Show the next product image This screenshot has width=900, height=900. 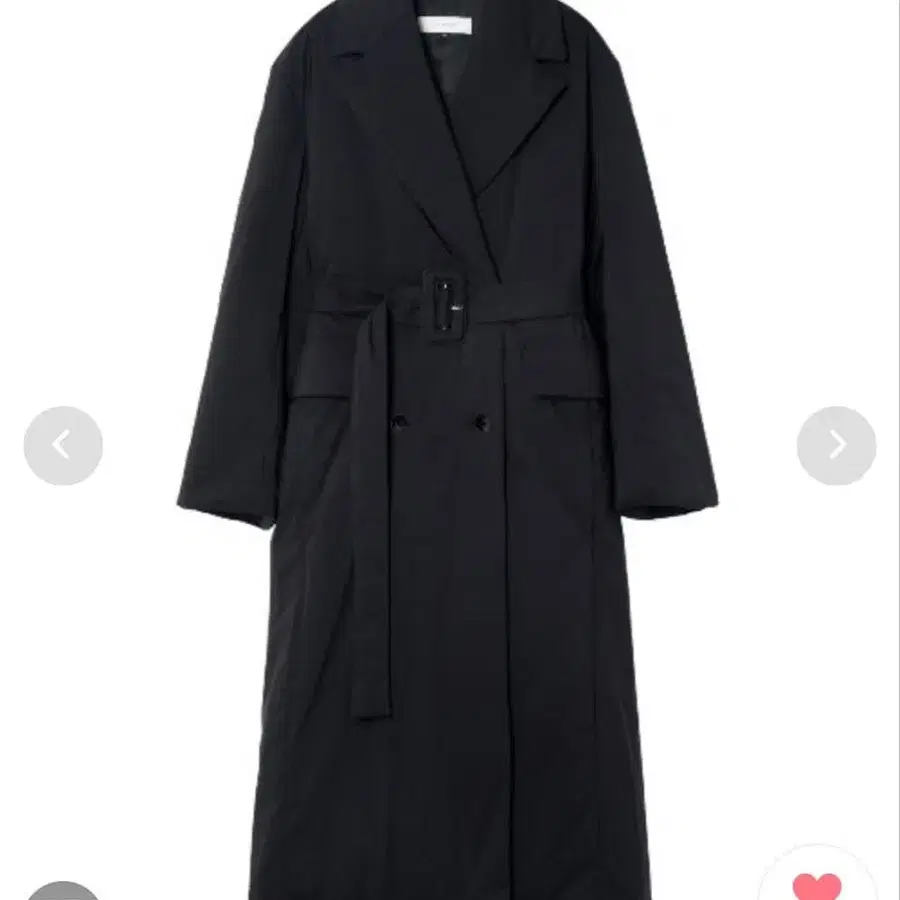[836, 446]
